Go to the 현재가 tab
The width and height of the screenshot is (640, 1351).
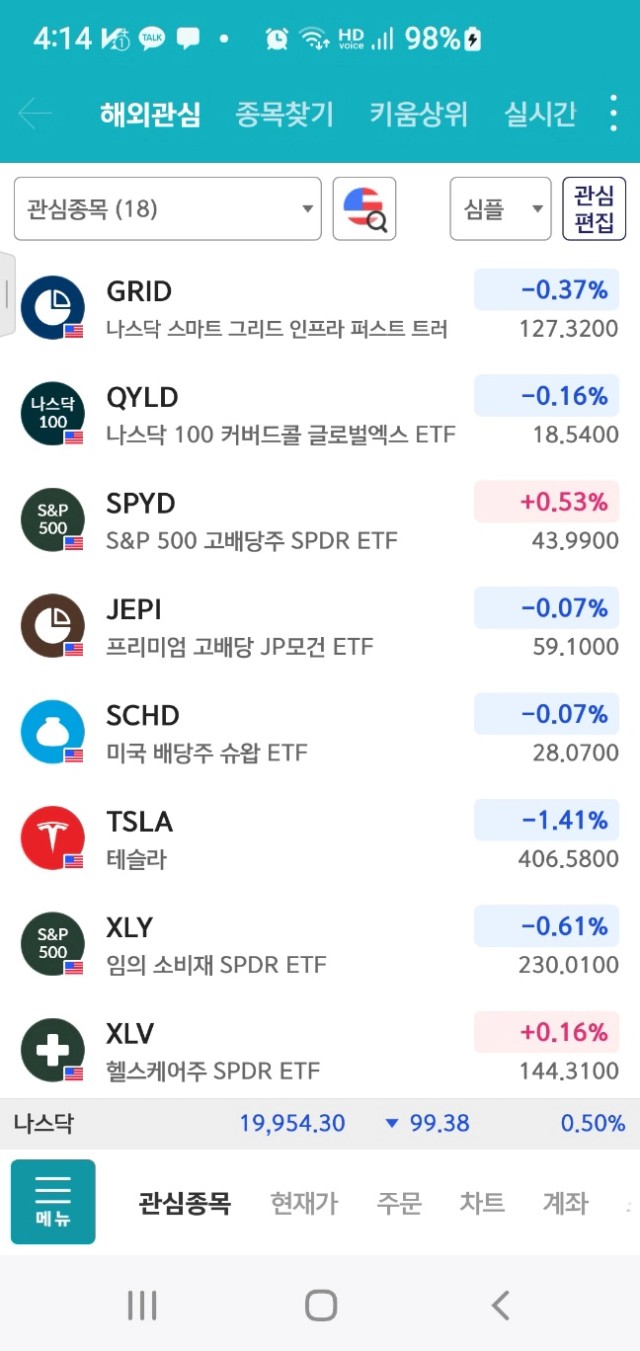coord(304,1203)
